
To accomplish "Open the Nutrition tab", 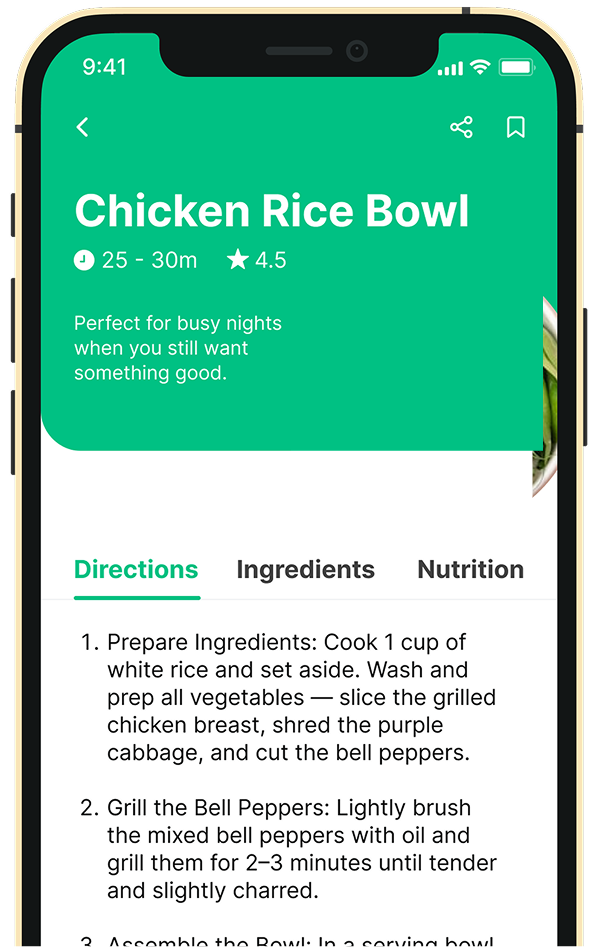I will click(470, 570).
